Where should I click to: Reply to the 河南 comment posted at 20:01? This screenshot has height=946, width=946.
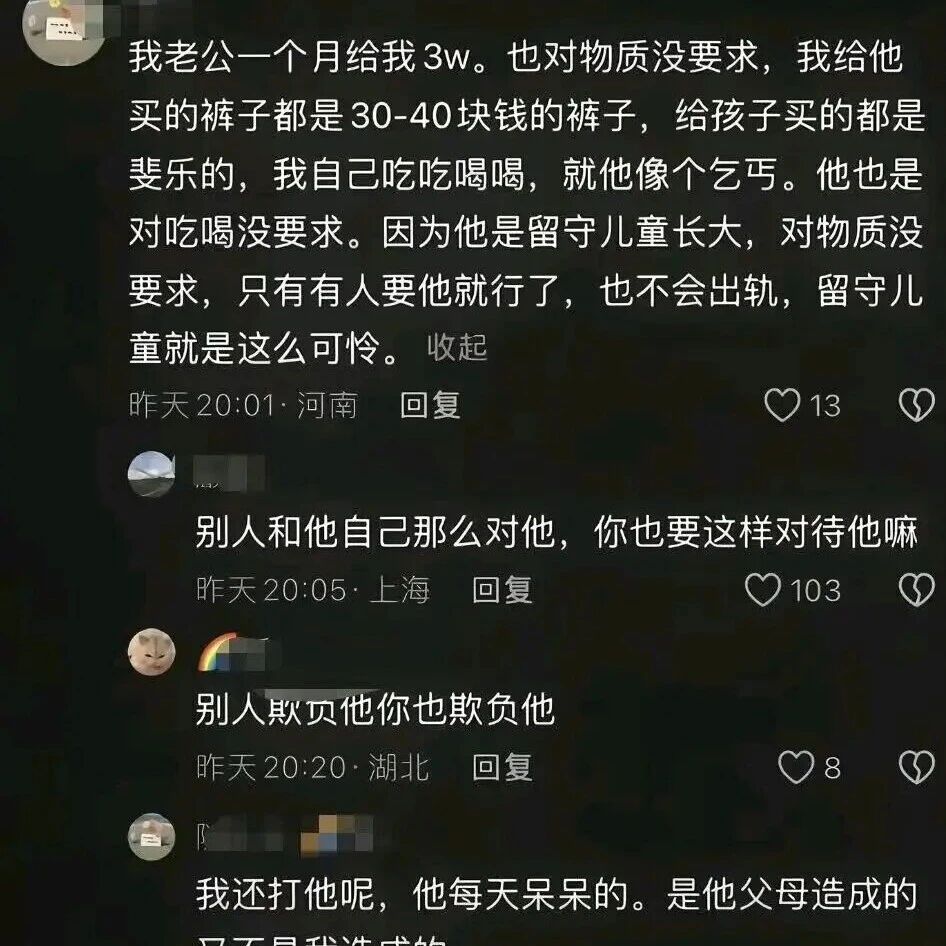(x=430, y=405)
